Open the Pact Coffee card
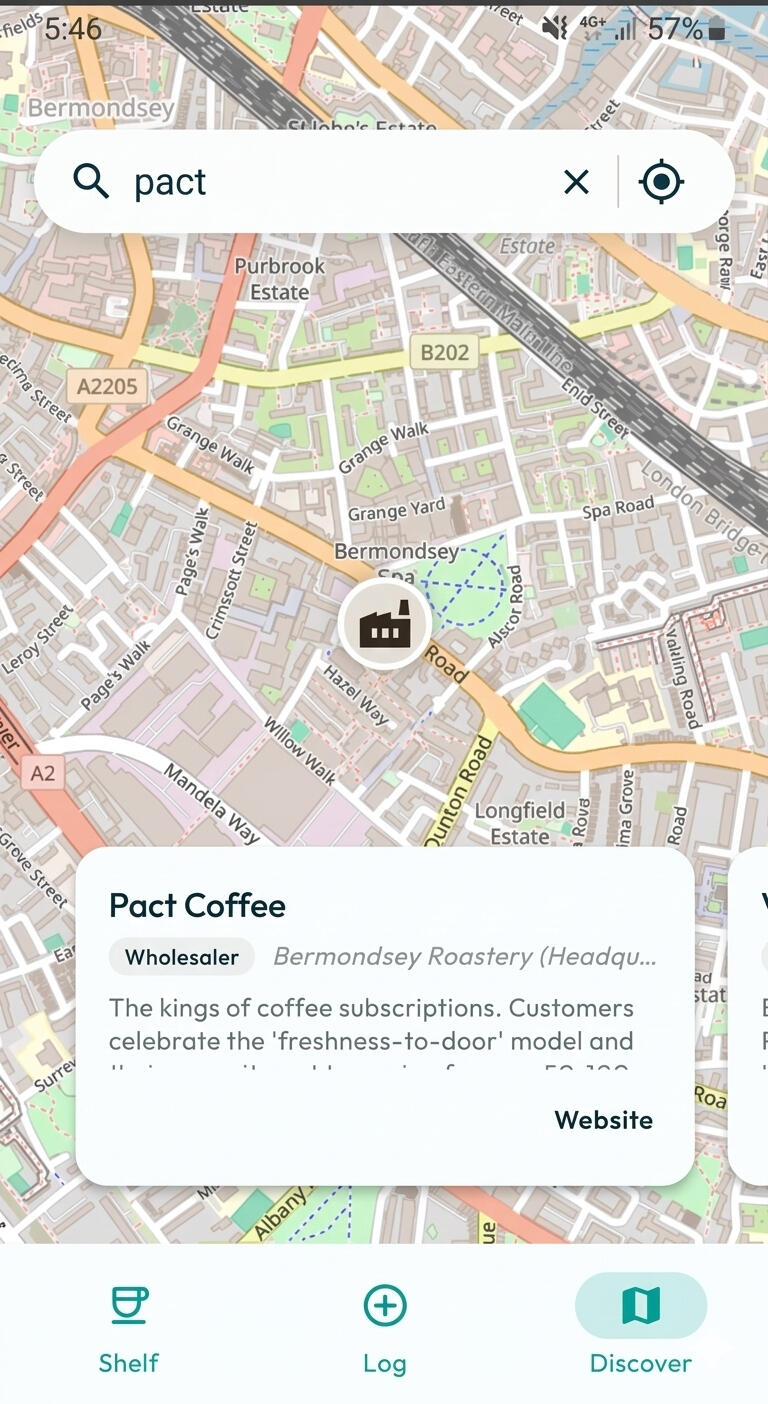768x1404 pixels. point(300,905)
